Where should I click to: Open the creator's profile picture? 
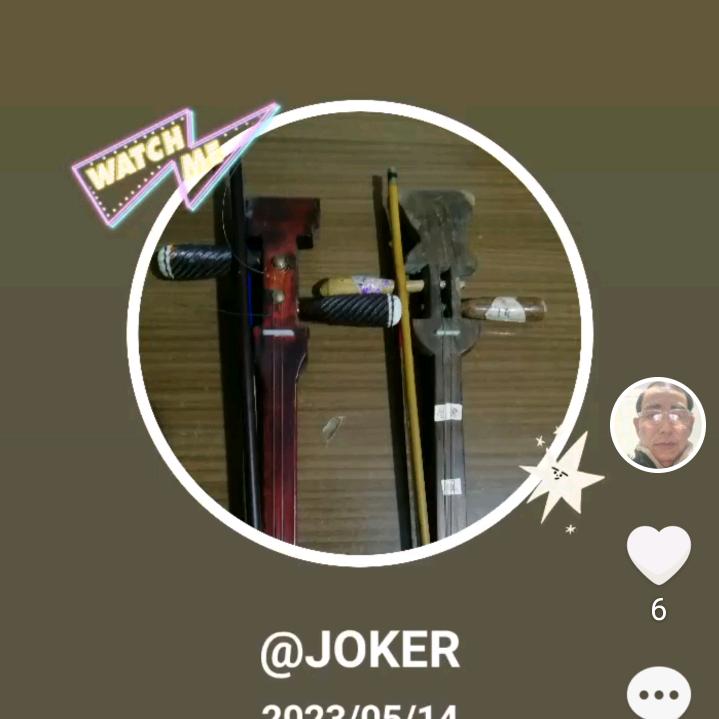(x=657, y=425)
